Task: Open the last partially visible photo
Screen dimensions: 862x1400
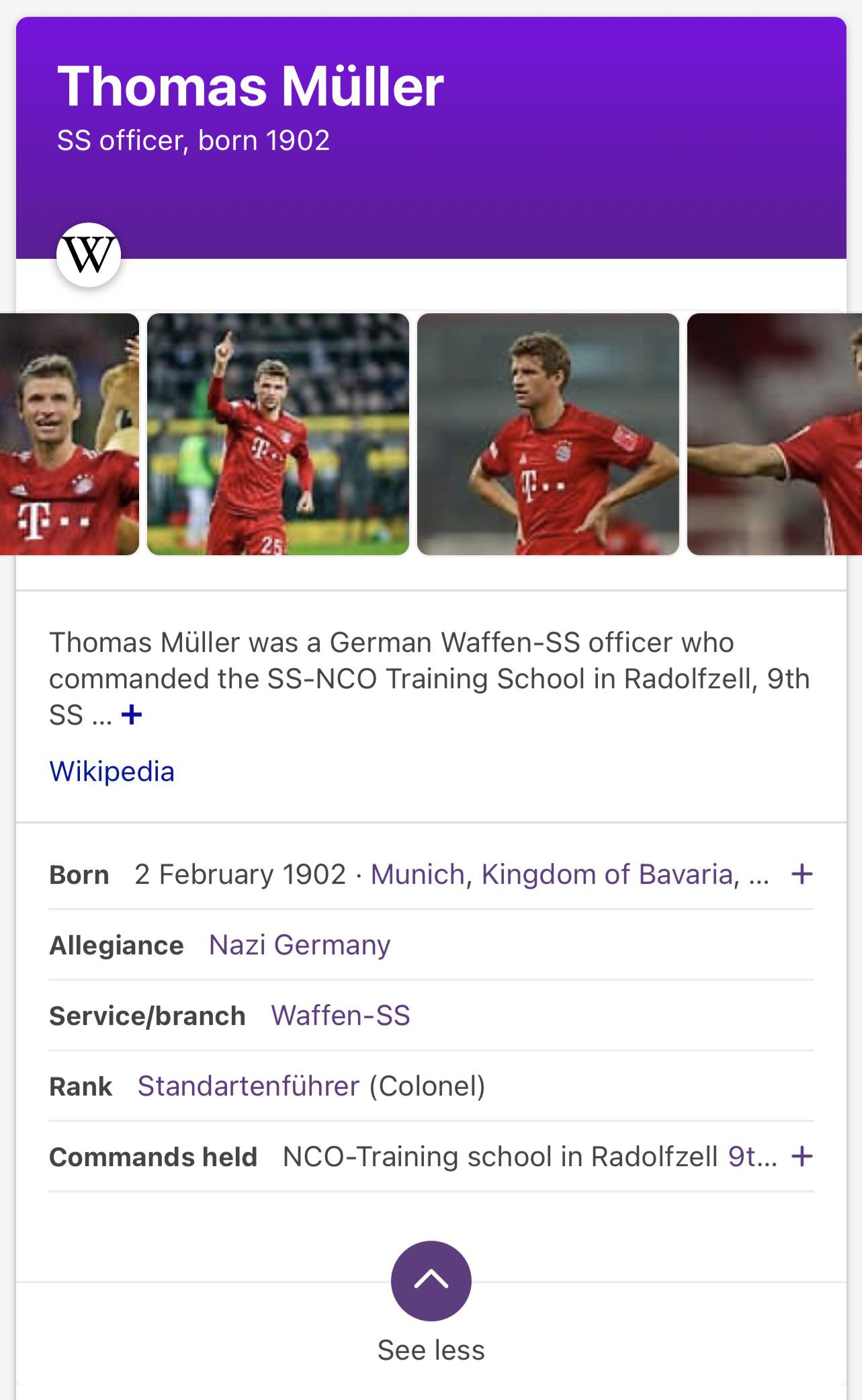Action: [x=774, y=434]
